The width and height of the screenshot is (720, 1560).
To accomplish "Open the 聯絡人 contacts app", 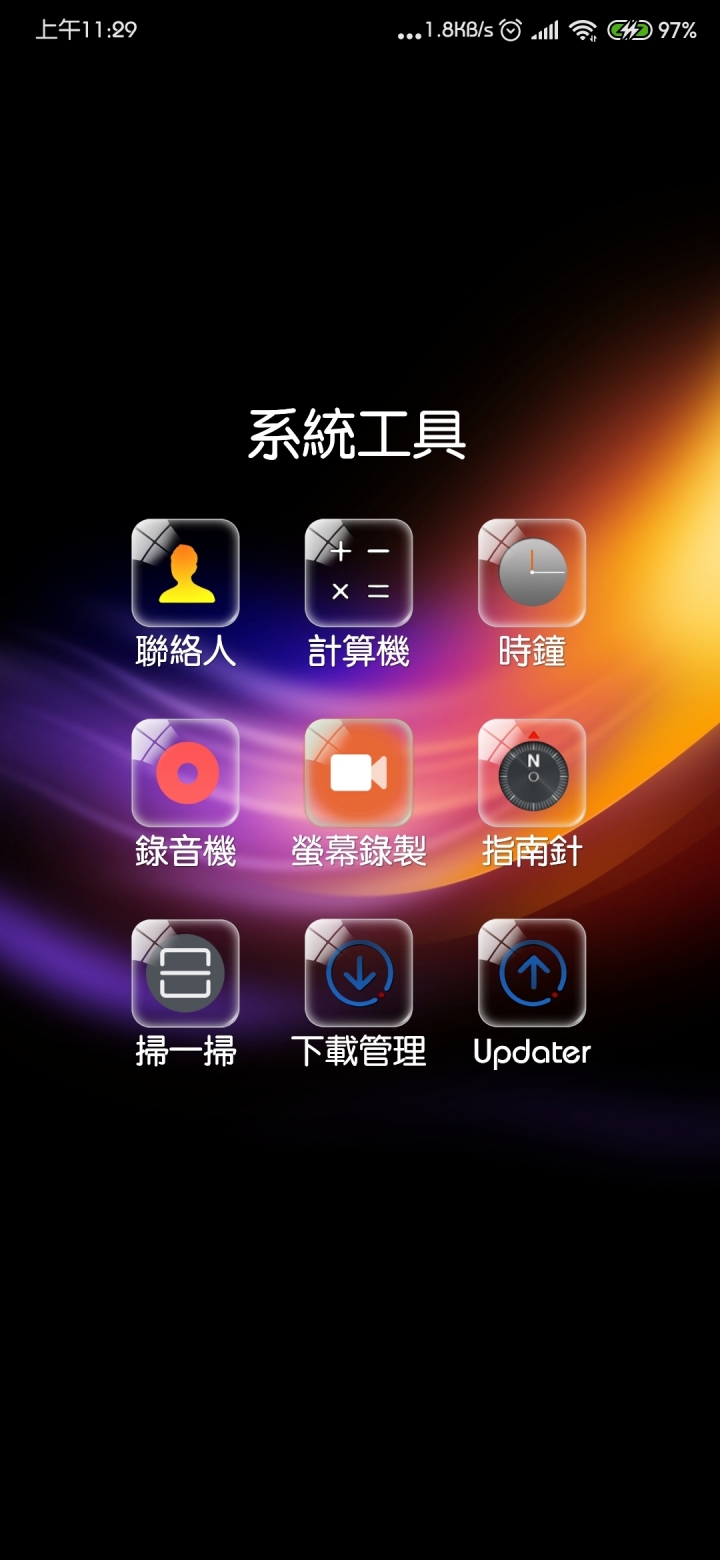I will tap(185, 573).
